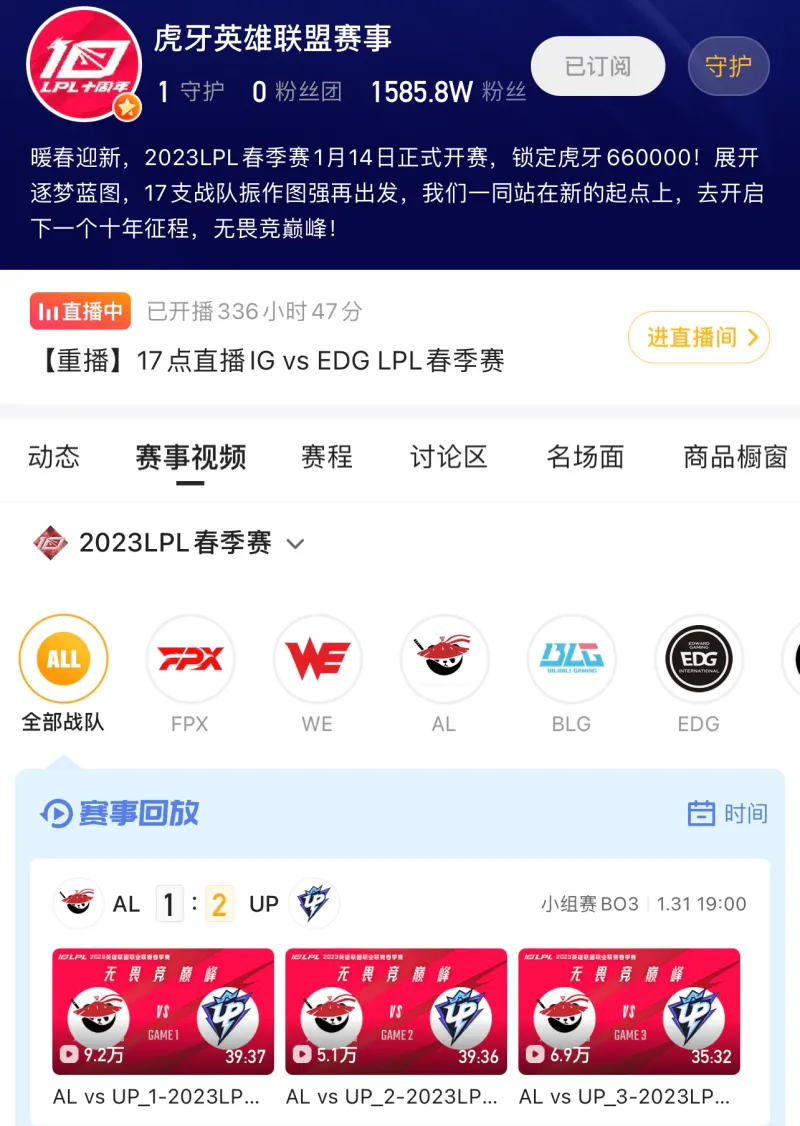
Task: Switch to the 商品橱窗 tab
Action: point(735,458)
